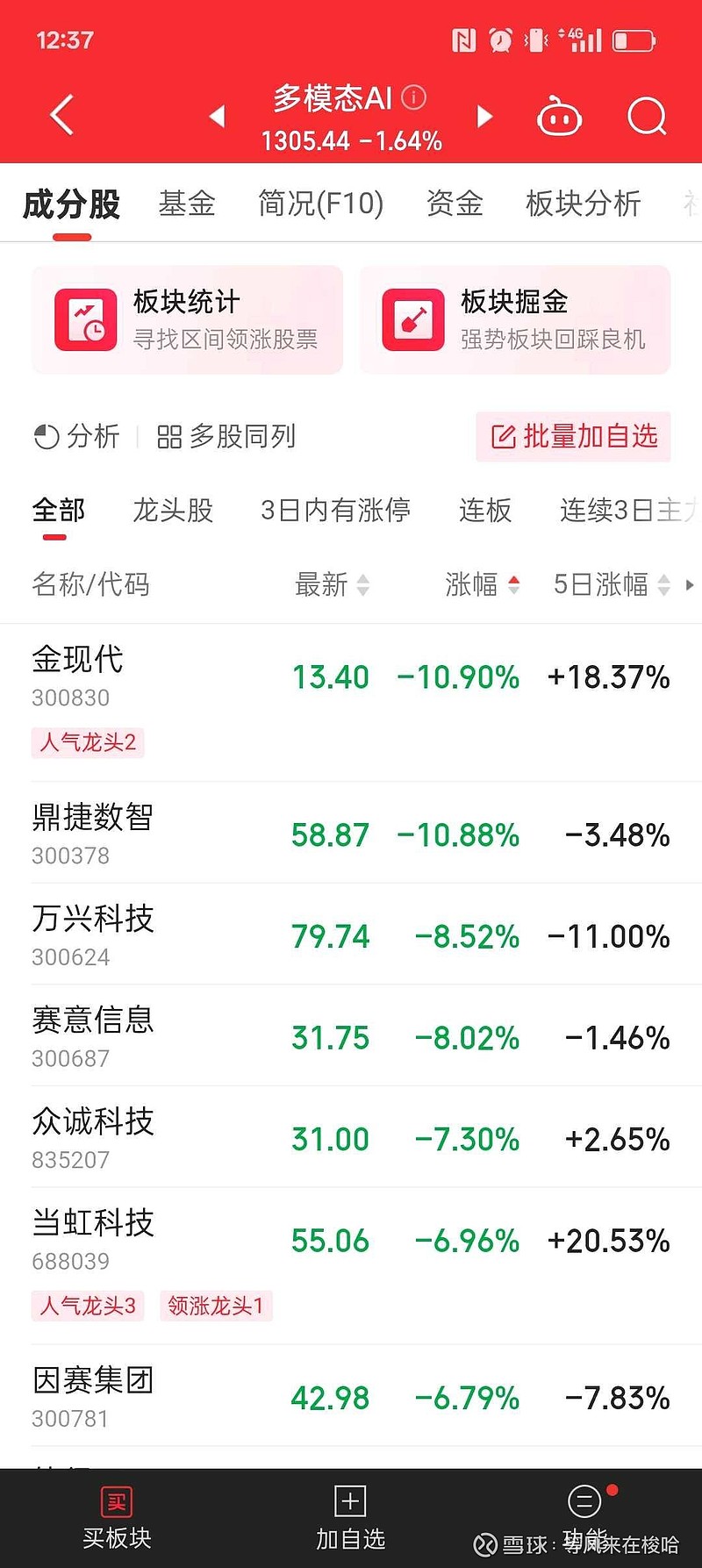Go back using the top-left arrow
This screenshot has height=1568, width=702.
[61, 115]
